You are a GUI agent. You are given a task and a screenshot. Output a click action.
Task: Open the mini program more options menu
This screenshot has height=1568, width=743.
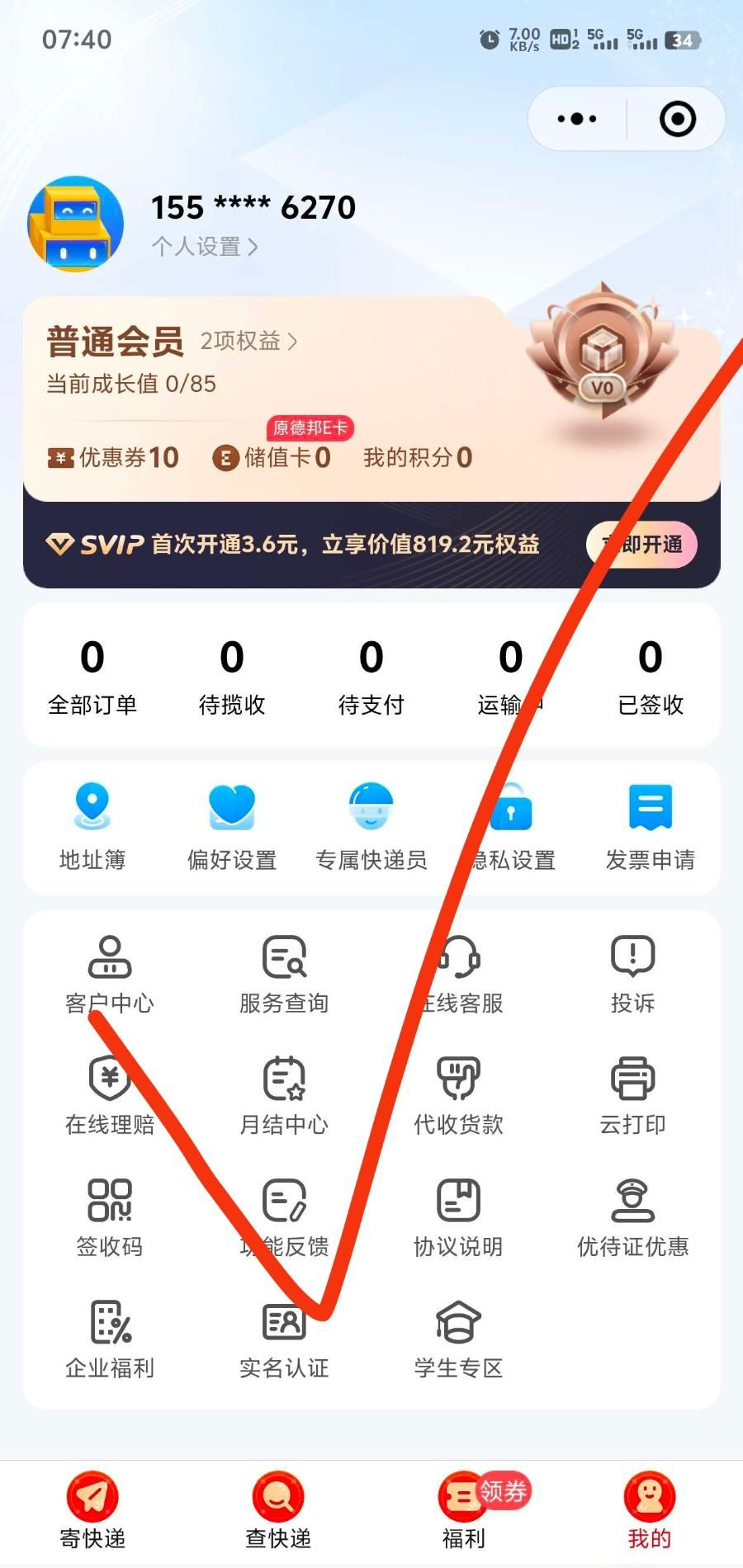click(x=577, y=119)
